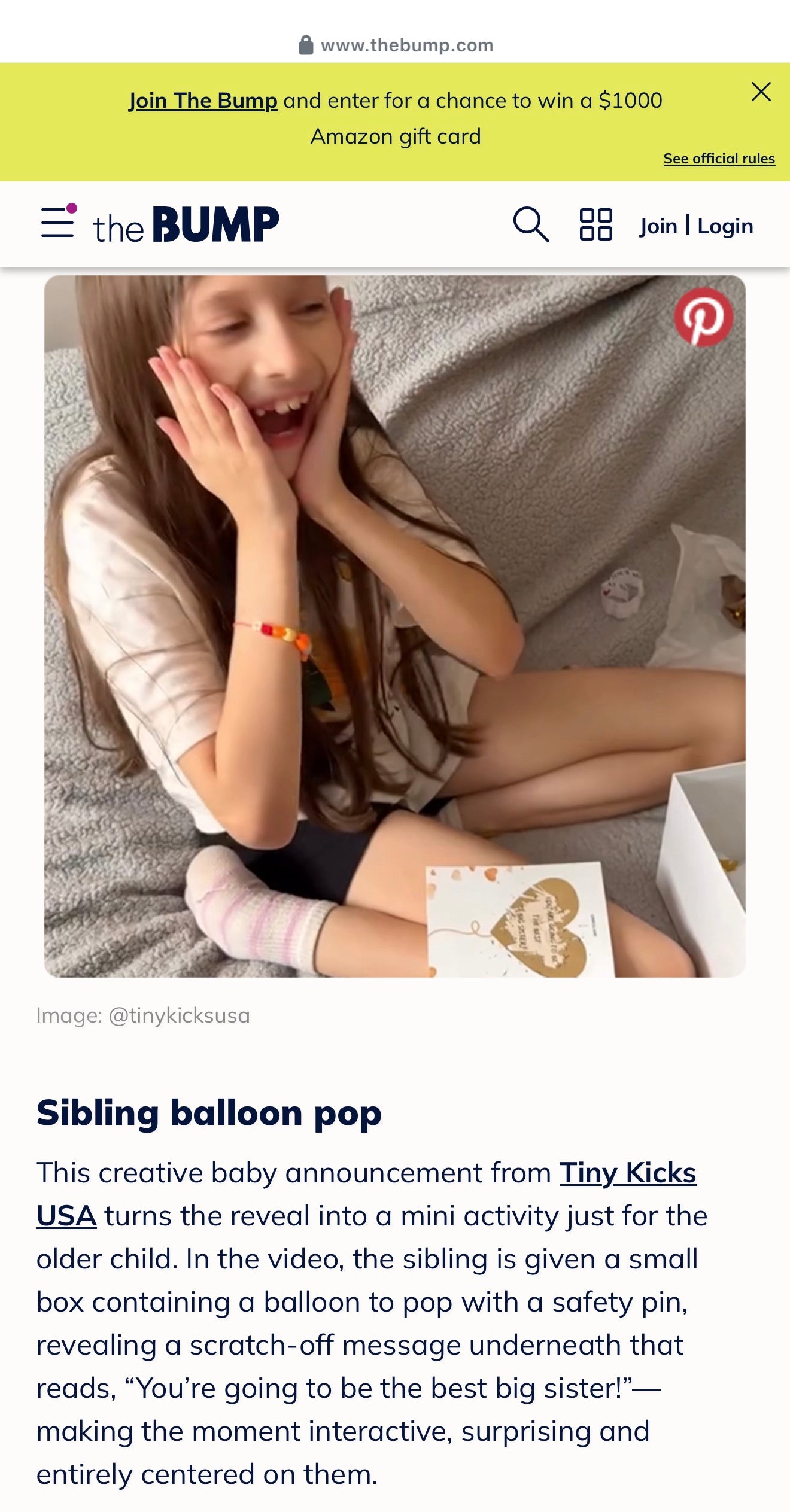The width and height of the screenshot is (790, 1512).
Task: Open the Join The Bump link
Action: [x=203, y=101]
